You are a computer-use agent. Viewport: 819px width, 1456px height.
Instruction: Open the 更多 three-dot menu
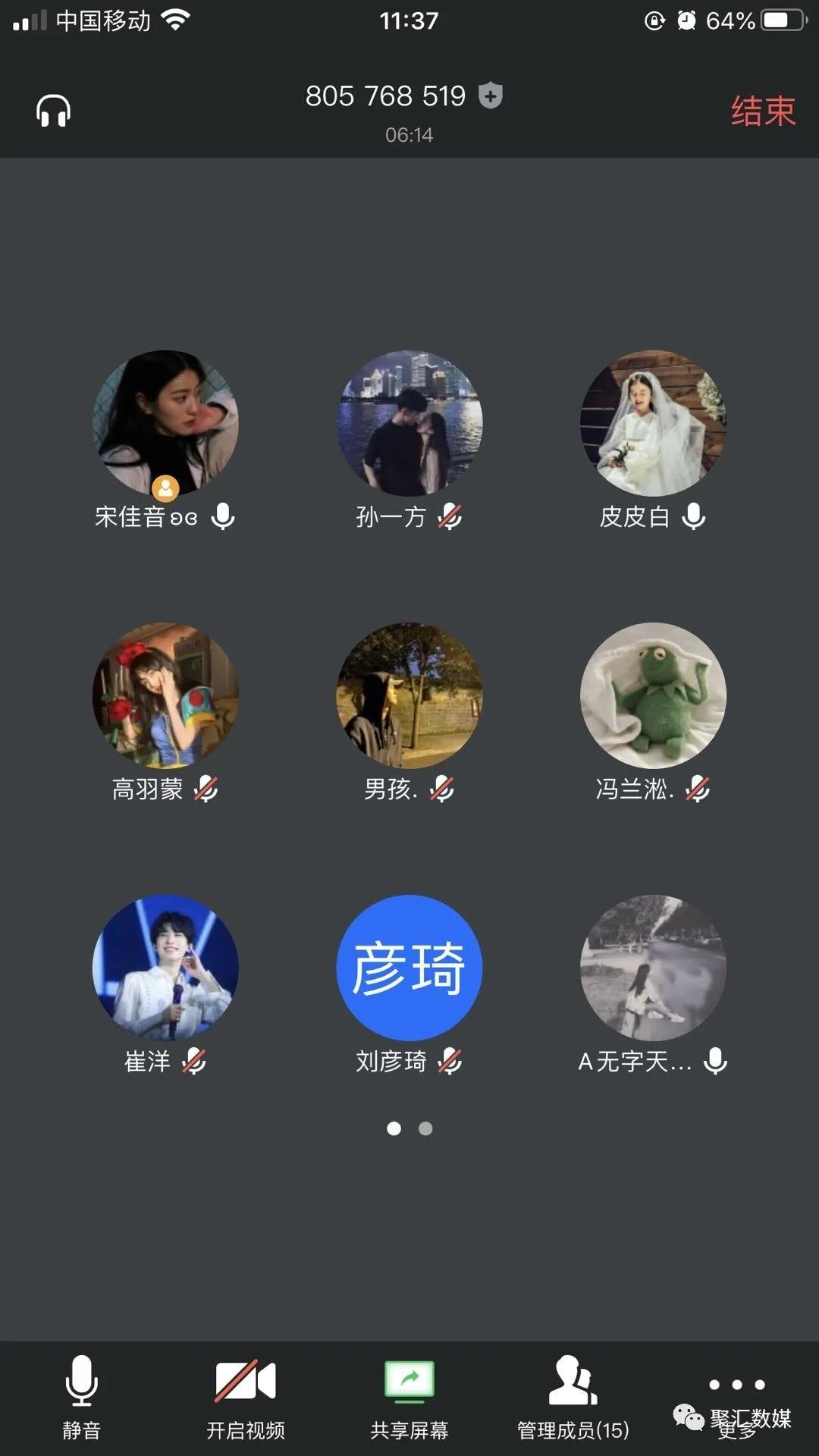(736, 1386)
